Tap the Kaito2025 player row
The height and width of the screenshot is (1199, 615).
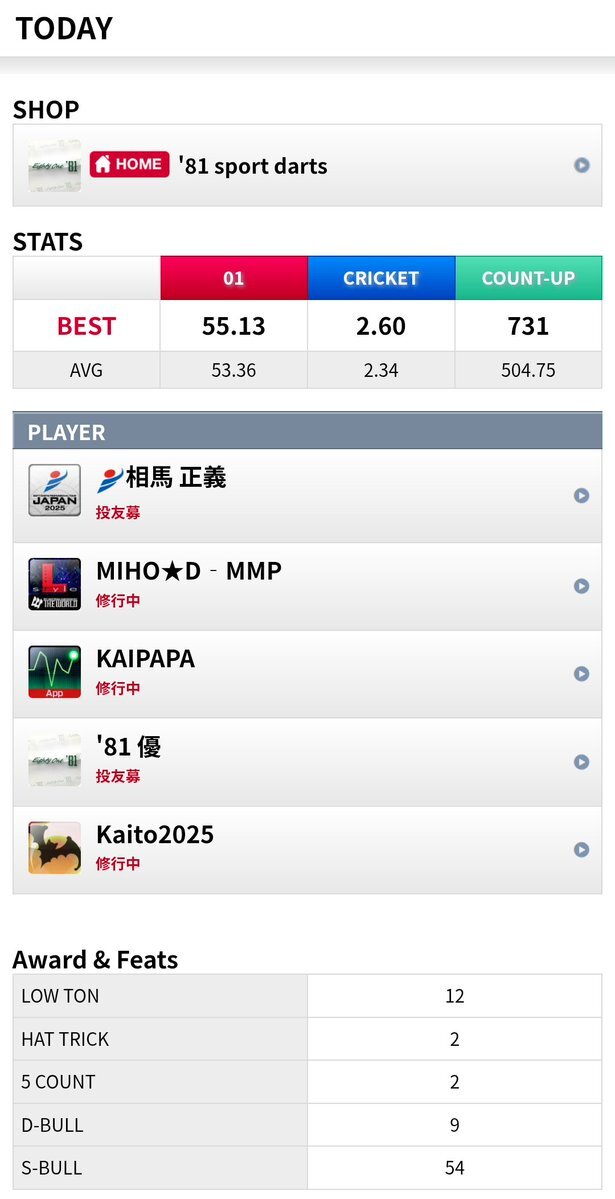click(x=307, y=849)
